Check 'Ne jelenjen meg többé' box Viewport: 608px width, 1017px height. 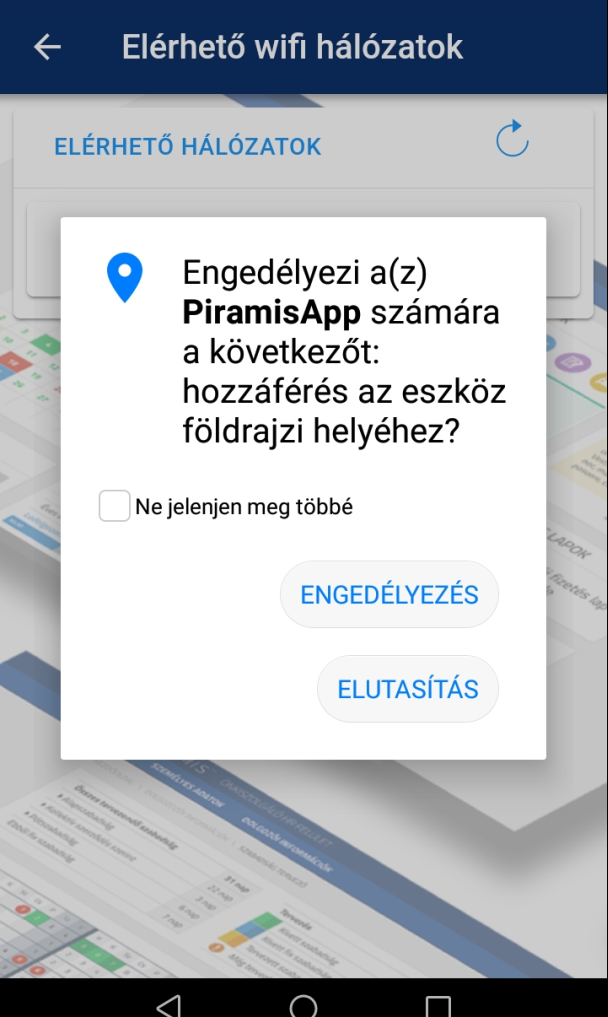tap(115, 506)
